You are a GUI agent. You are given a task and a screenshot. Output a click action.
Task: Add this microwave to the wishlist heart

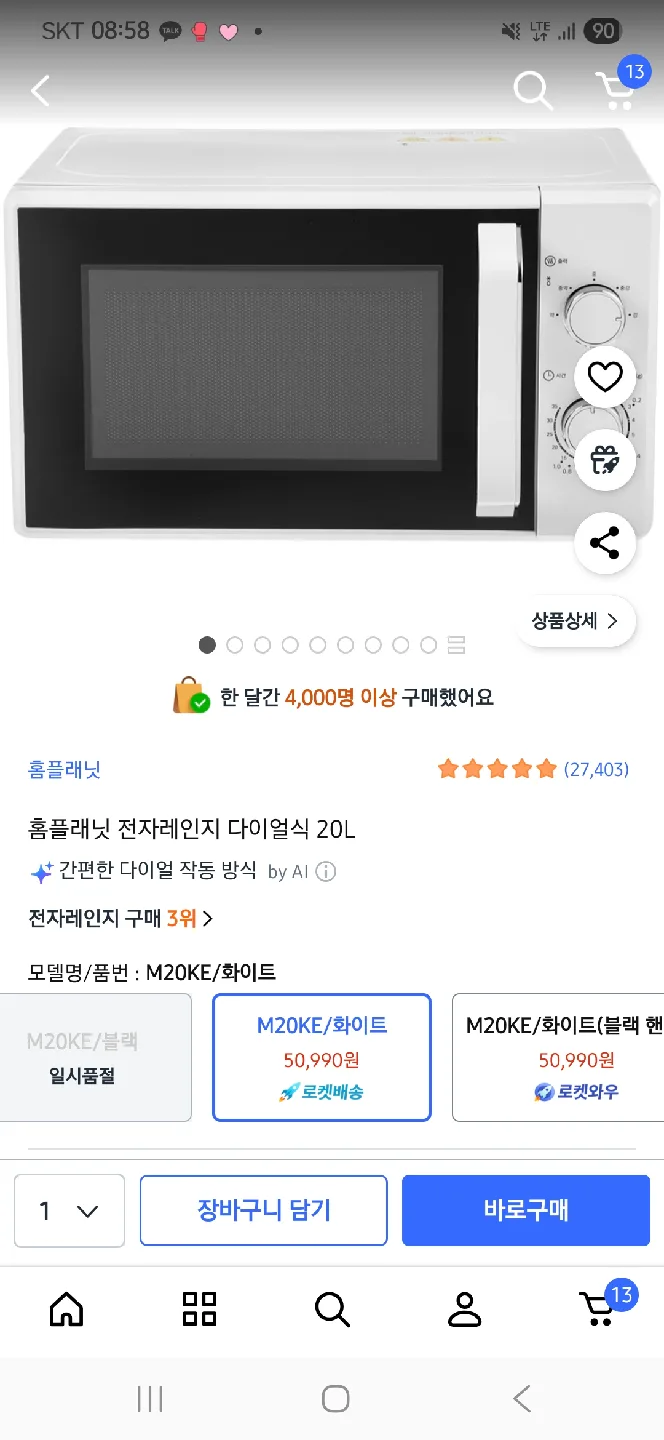[x=605, y=377]
